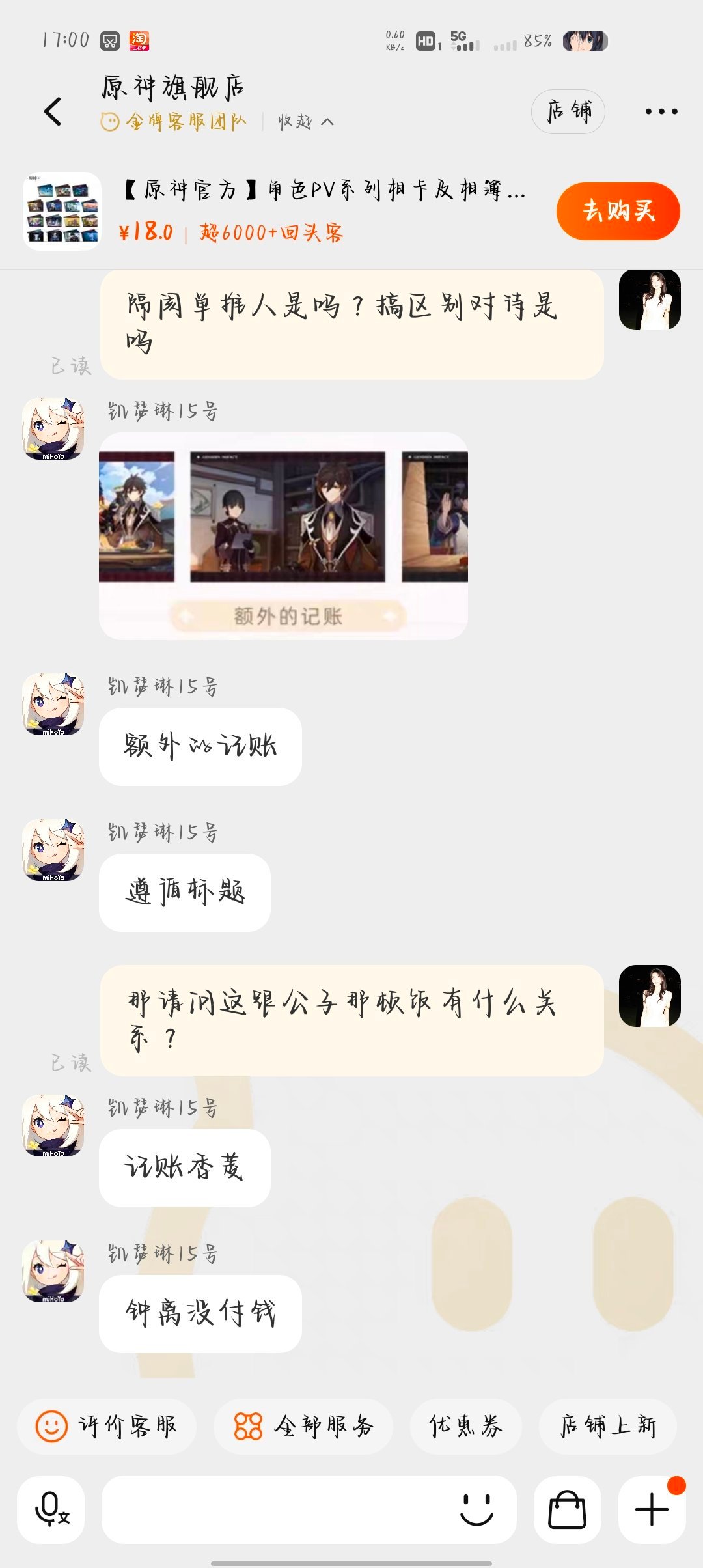Tap 去购买 to buy the product

tap(618, 211)
